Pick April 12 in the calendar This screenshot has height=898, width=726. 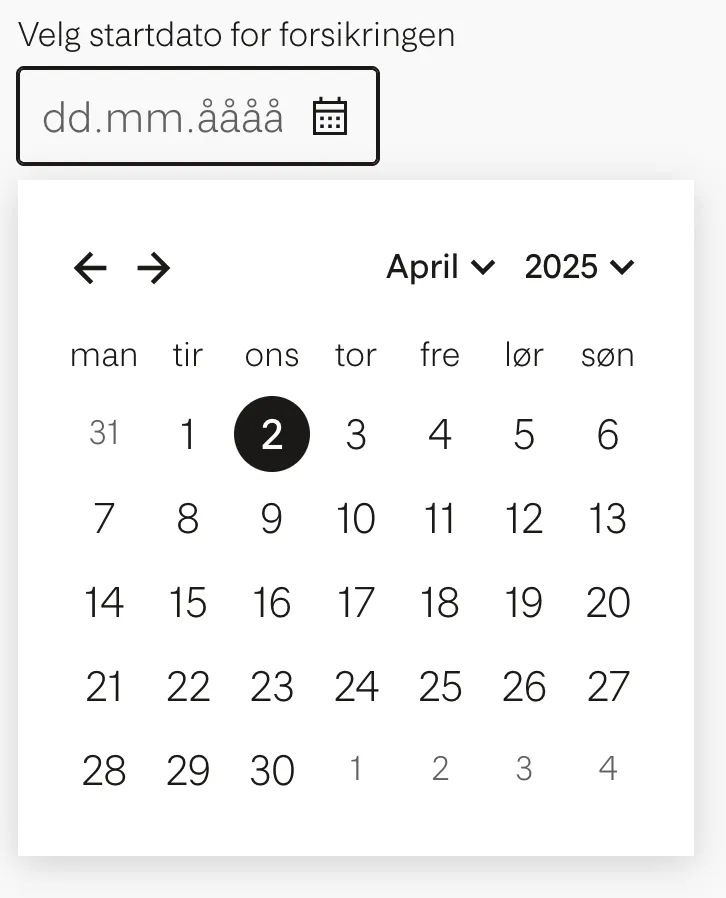524,519
